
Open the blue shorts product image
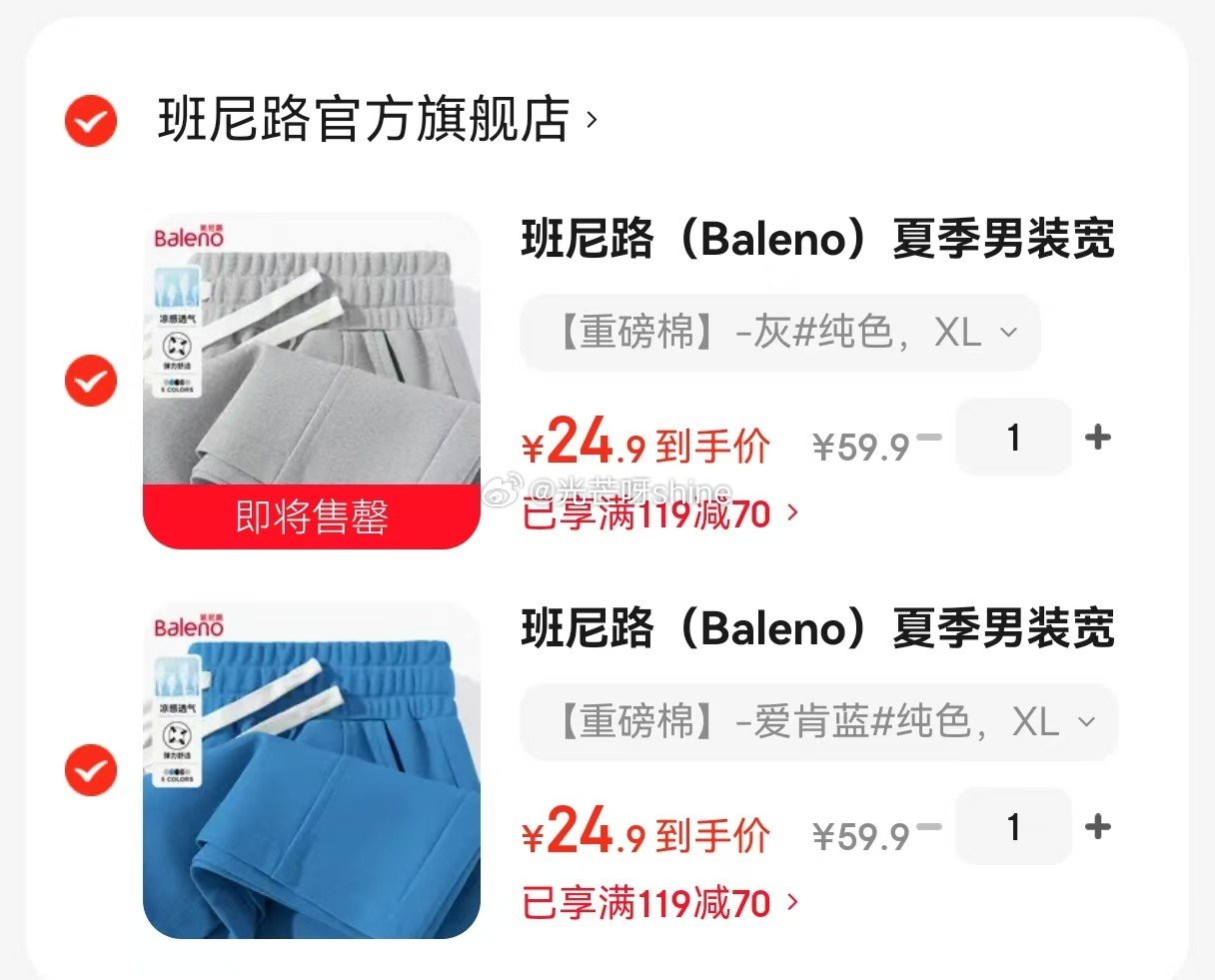tap(312, 770)
